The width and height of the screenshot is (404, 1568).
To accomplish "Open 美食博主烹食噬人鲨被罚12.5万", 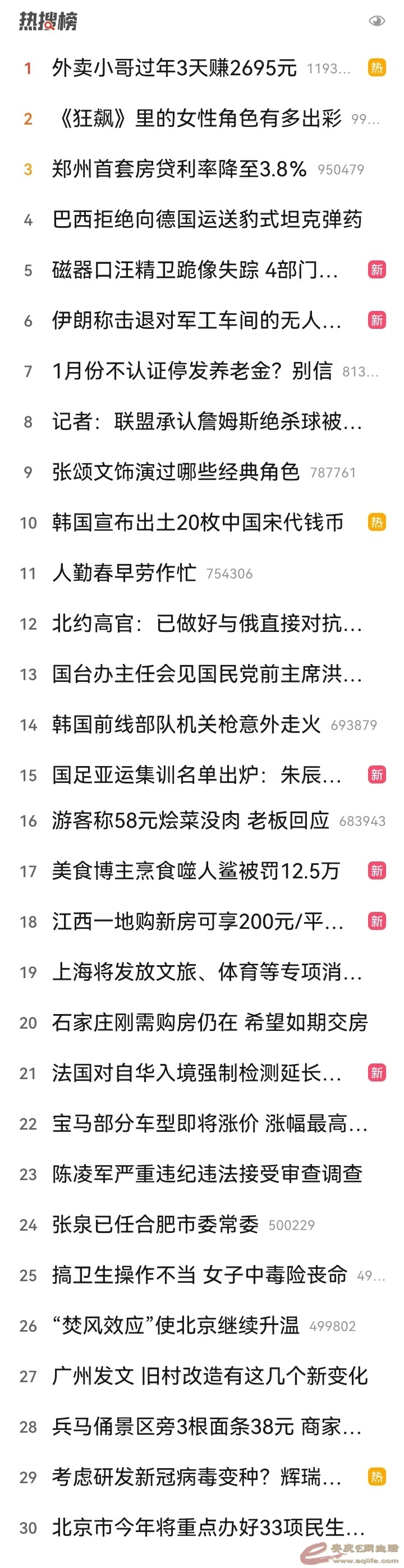I will pos(195,871).
